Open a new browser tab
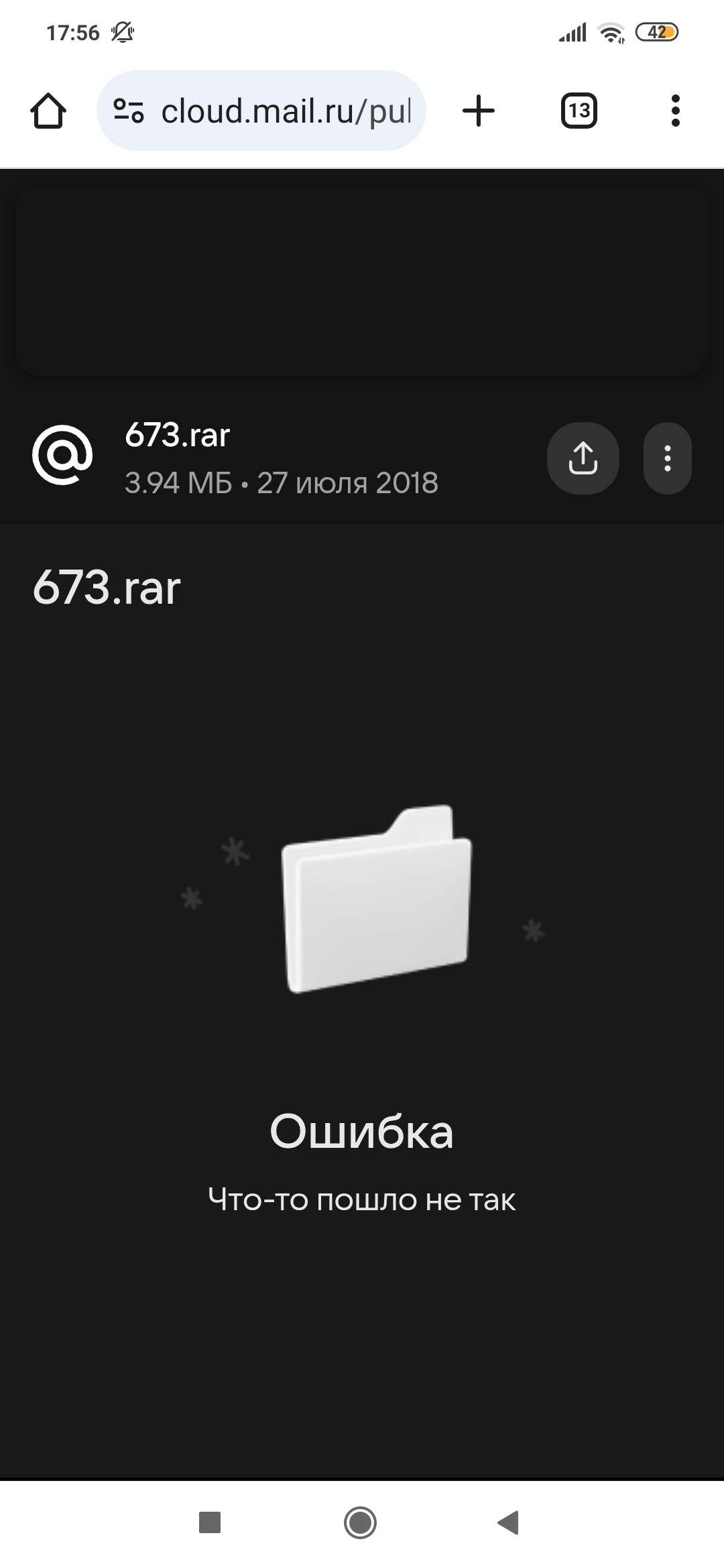The image size is (724, 1568). pyautogui.click(x=479, y=111)
